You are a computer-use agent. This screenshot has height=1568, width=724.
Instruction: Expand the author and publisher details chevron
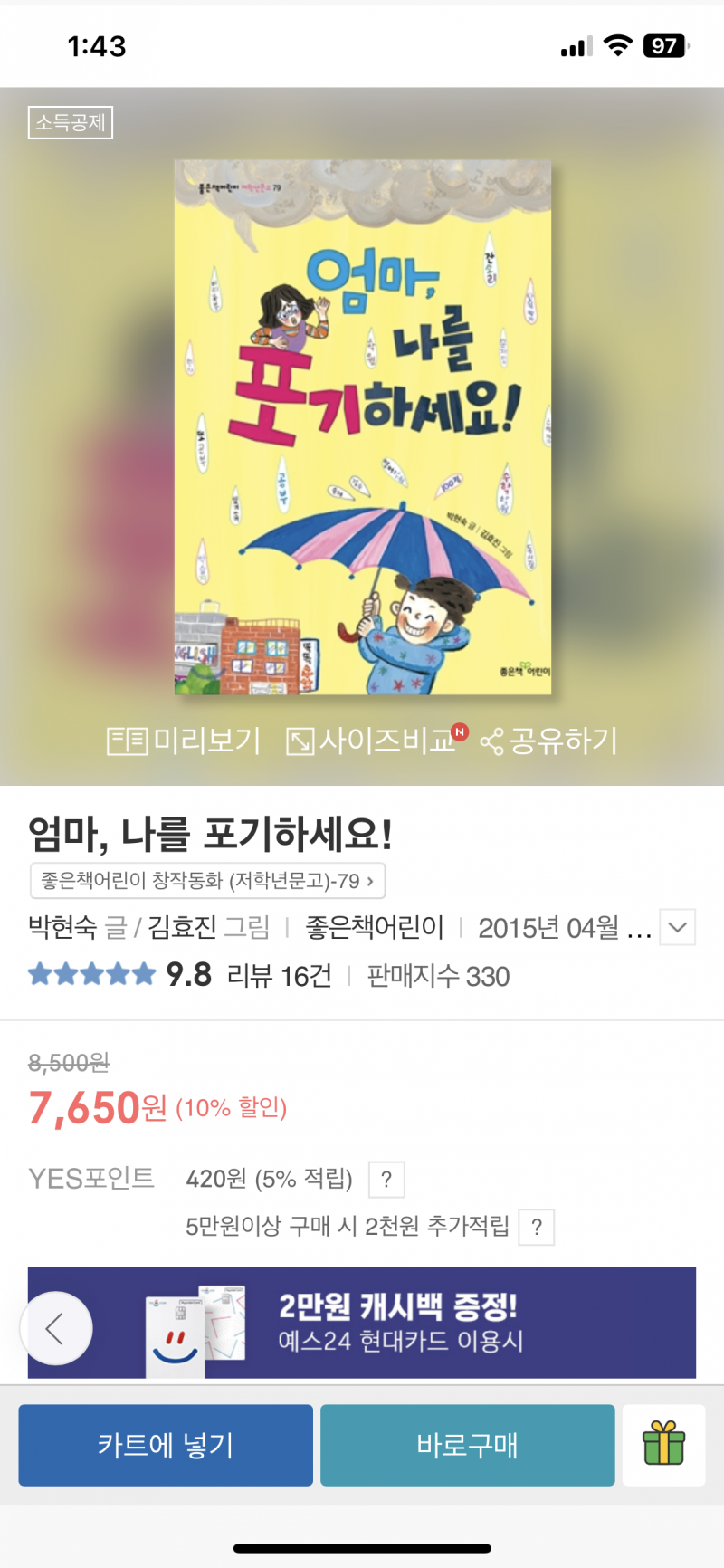click(x=677, y=928)
